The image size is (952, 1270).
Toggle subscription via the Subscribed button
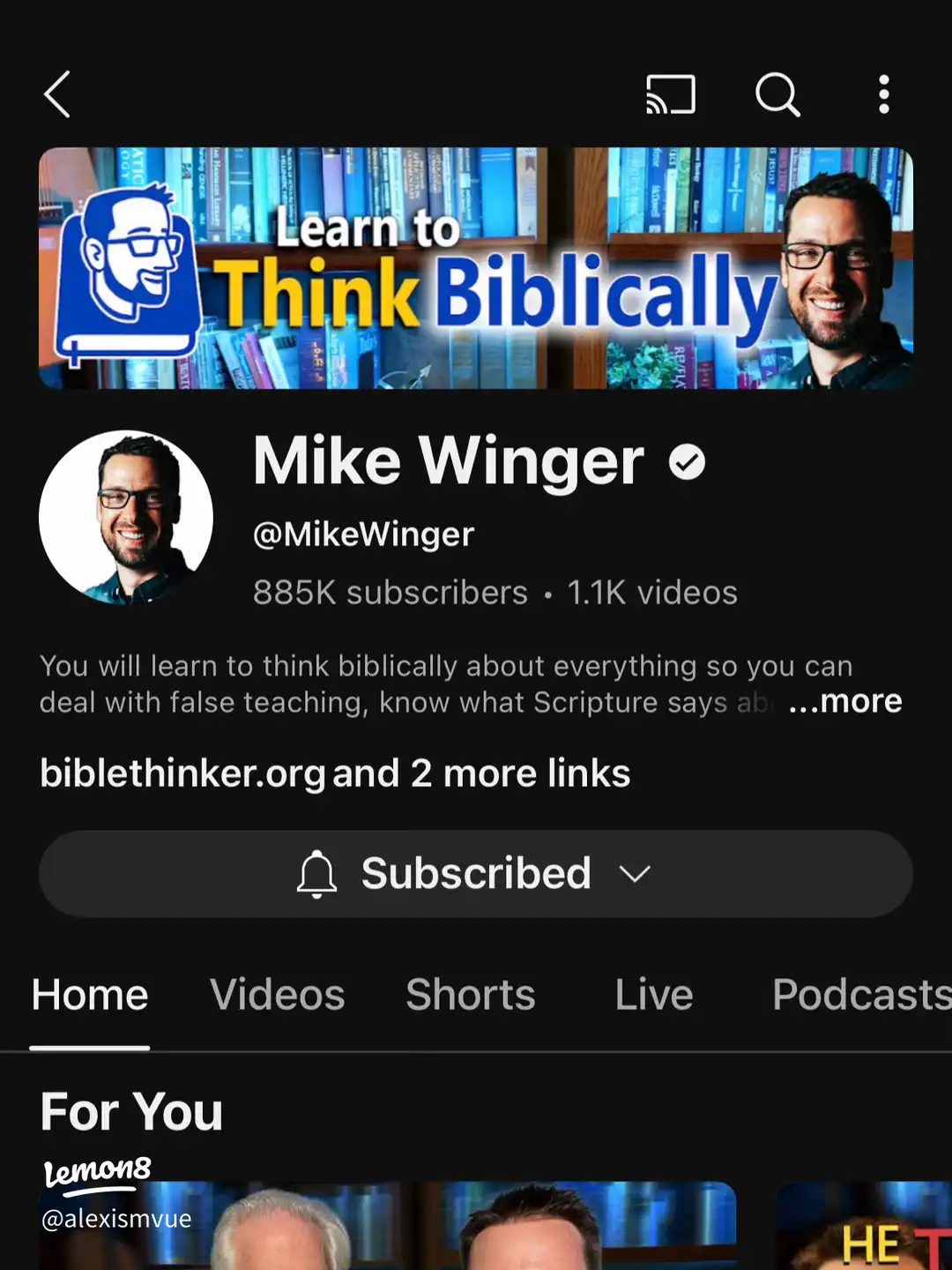coord(476,873)
